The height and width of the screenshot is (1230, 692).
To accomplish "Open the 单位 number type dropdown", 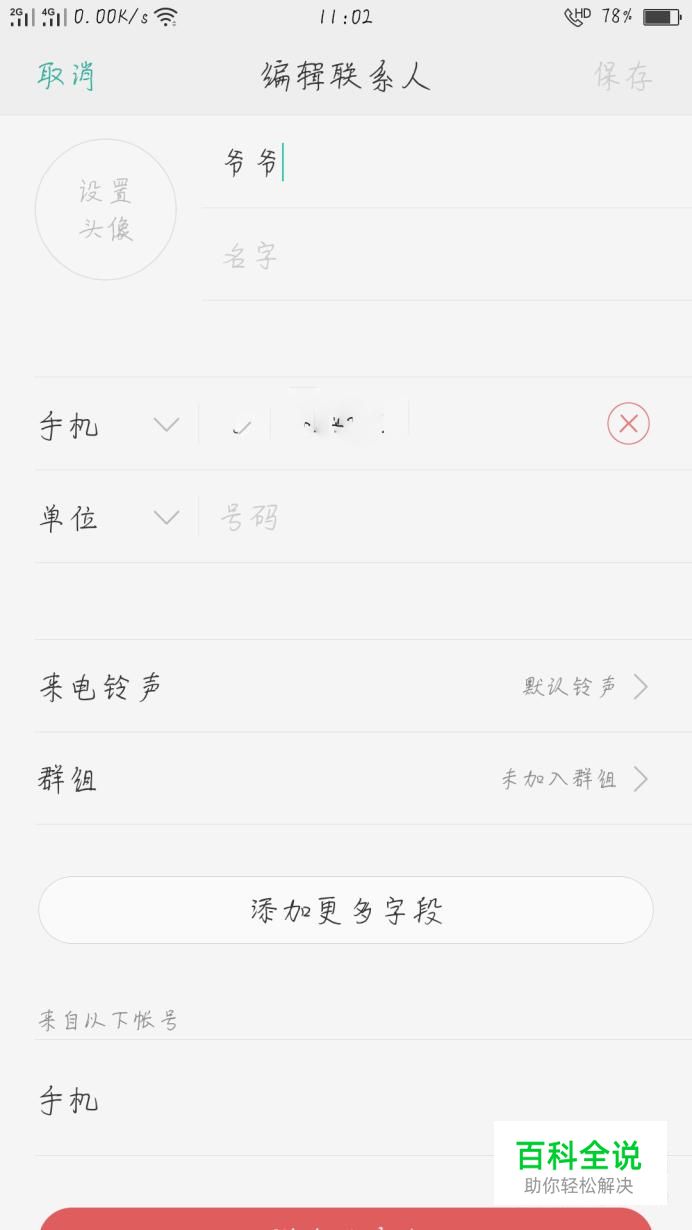I will point(110,518).
